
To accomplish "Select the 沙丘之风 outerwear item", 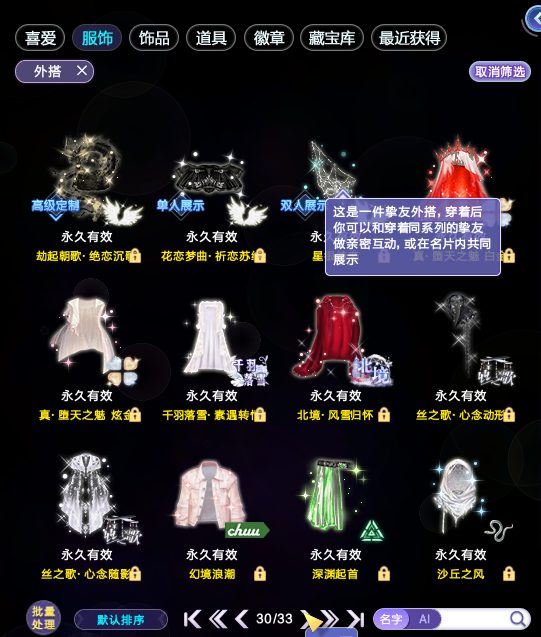I will 461,518.
